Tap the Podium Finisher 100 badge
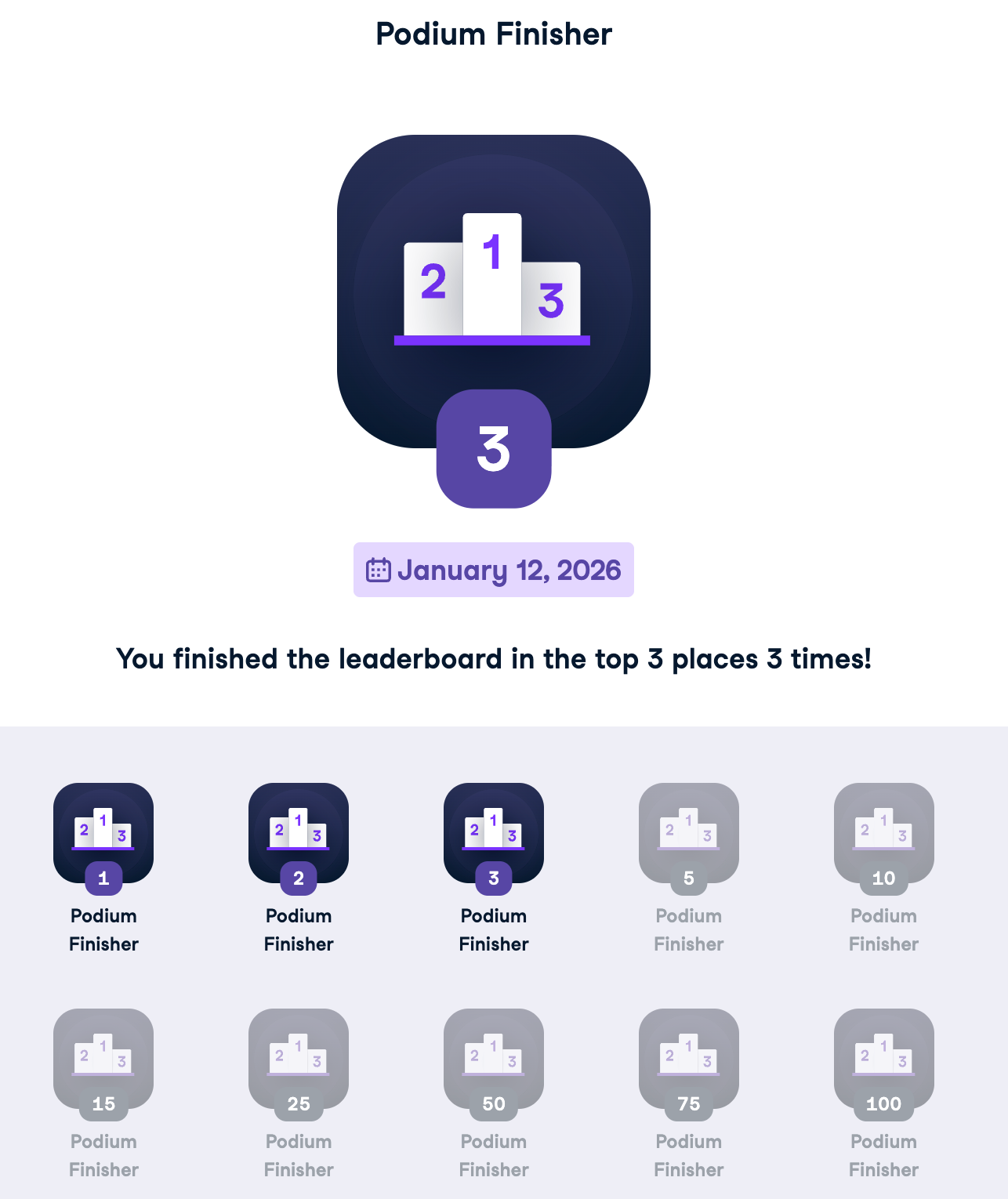This screenshot has height=1199, width=1008. [884, 1060]
